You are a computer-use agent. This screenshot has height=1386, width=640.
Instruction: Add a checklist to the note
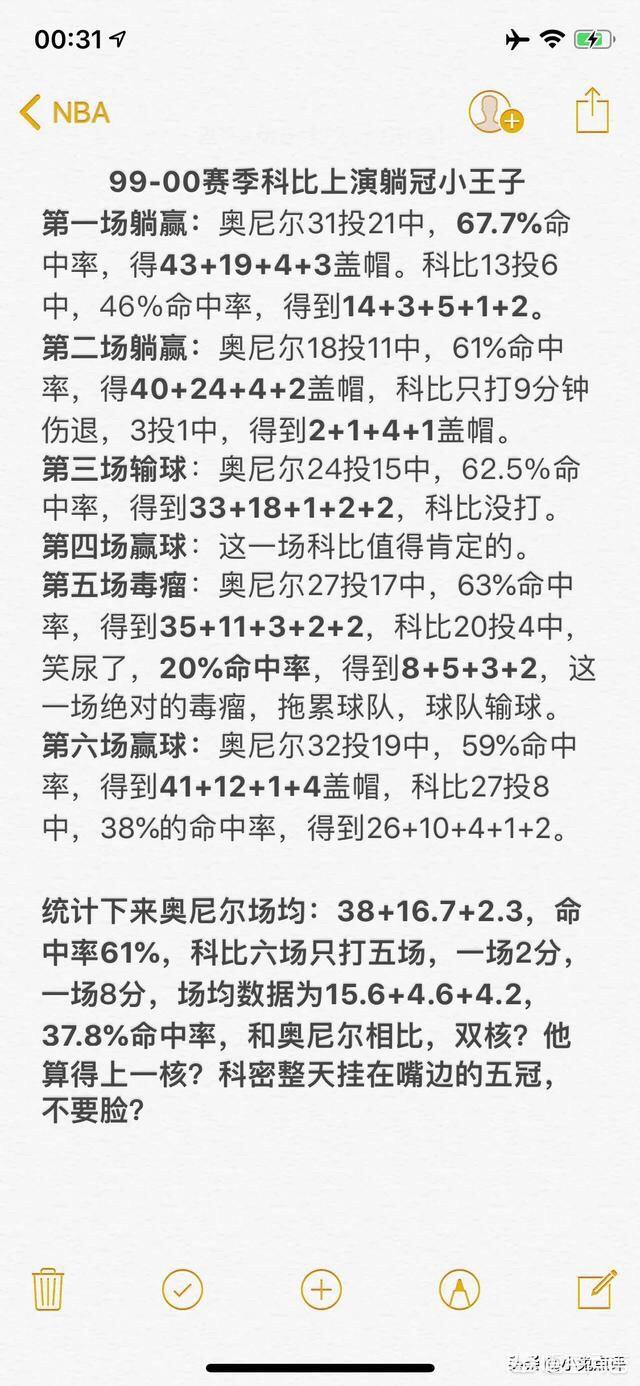182,1288
